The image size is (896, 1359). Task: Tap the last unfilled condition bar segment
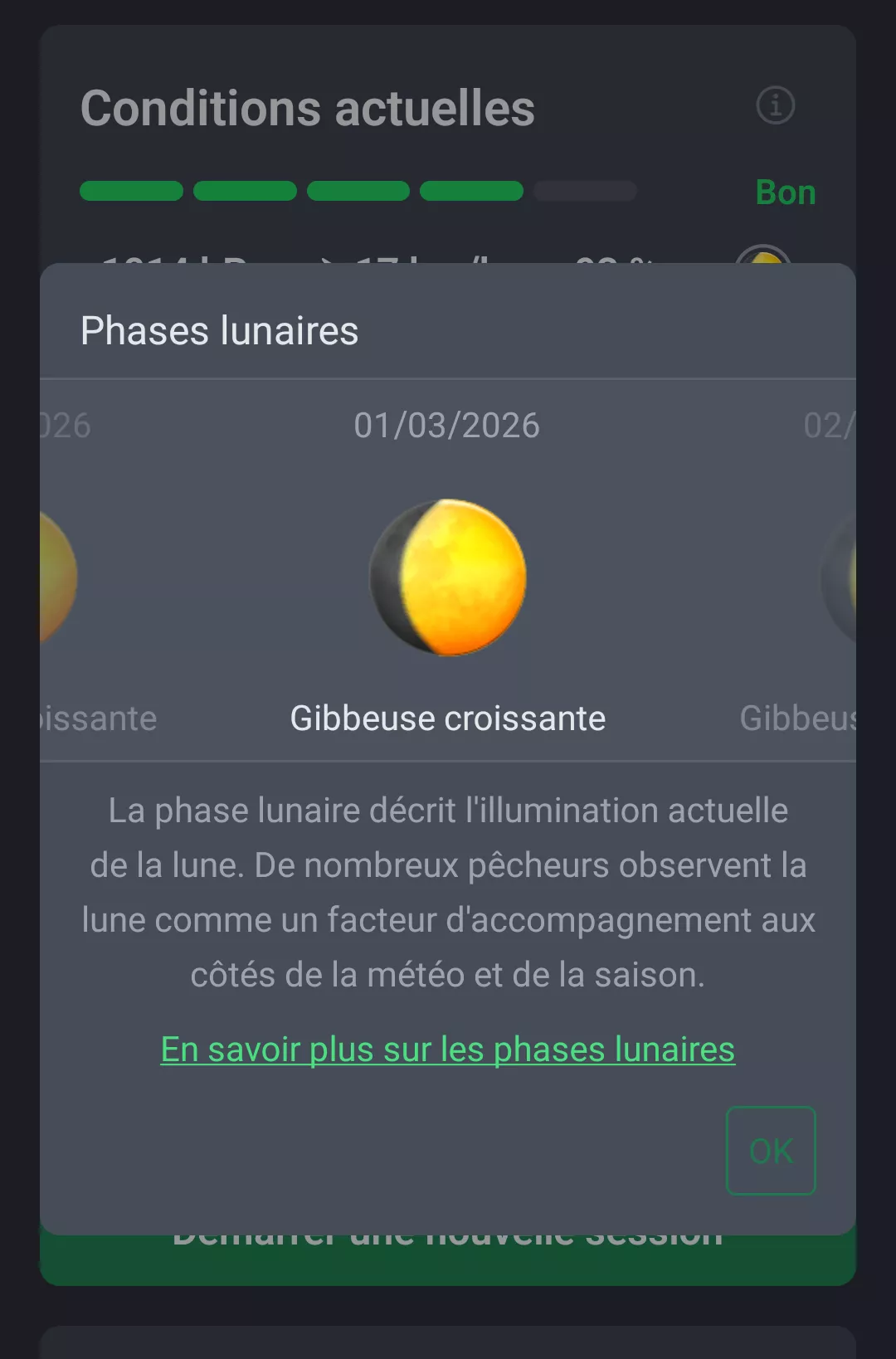(585, 192)
